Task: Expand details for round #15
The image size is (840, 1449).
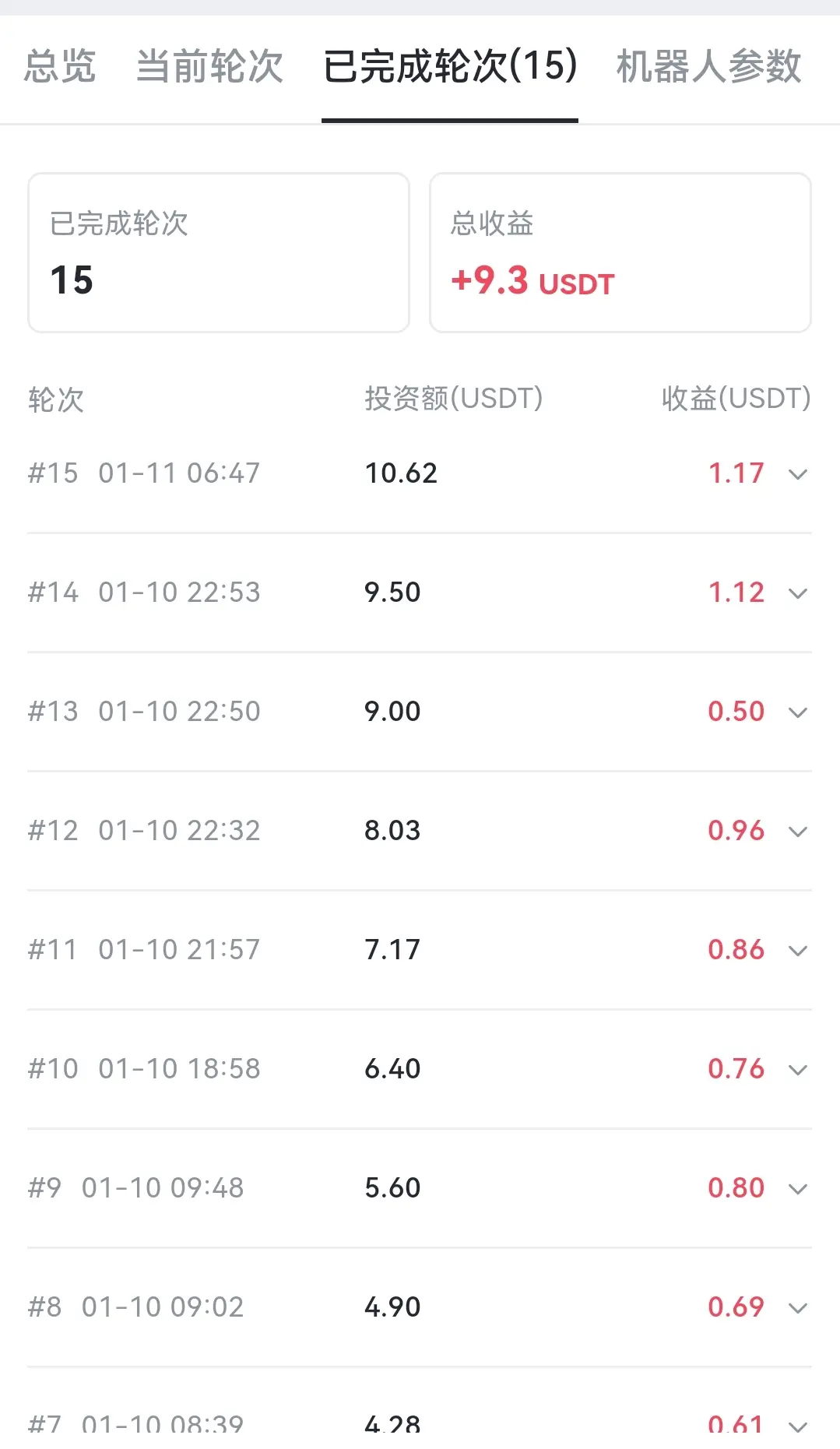Action: click(x=797, y=474)
